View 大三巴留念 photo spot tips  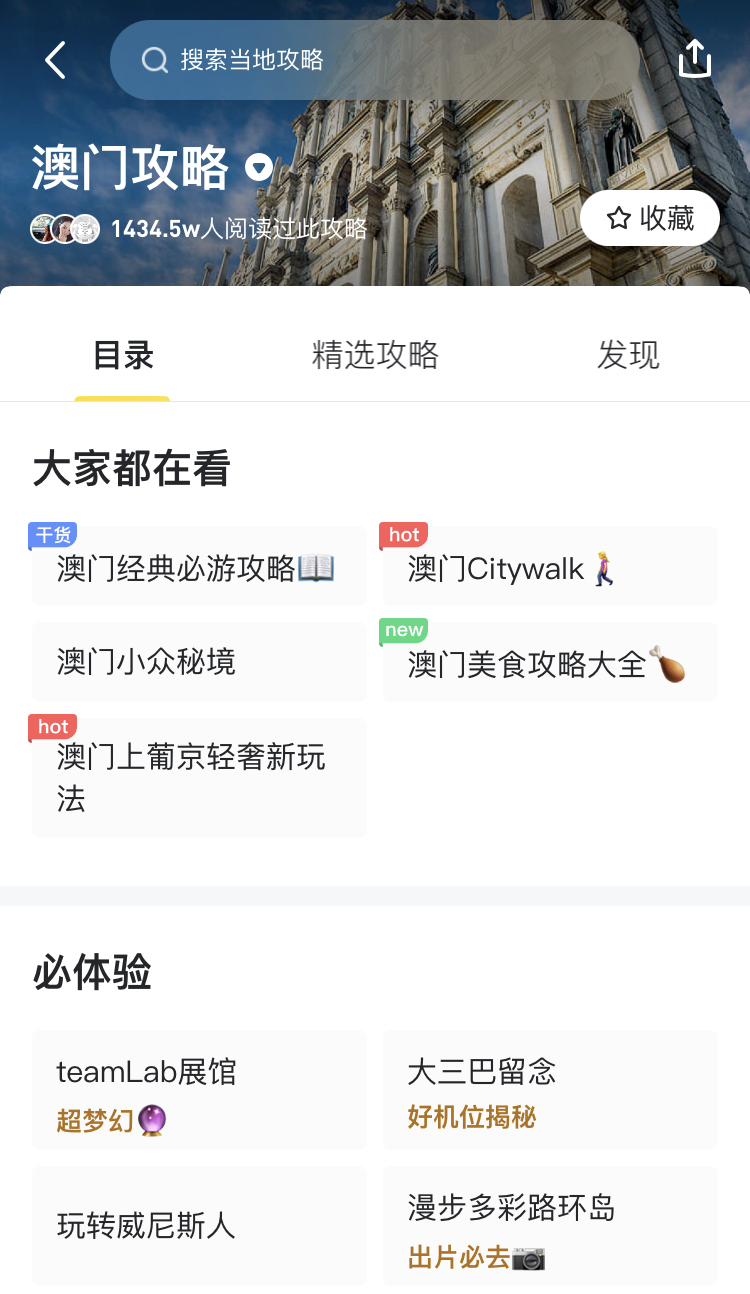click(x=550, y=1090)
